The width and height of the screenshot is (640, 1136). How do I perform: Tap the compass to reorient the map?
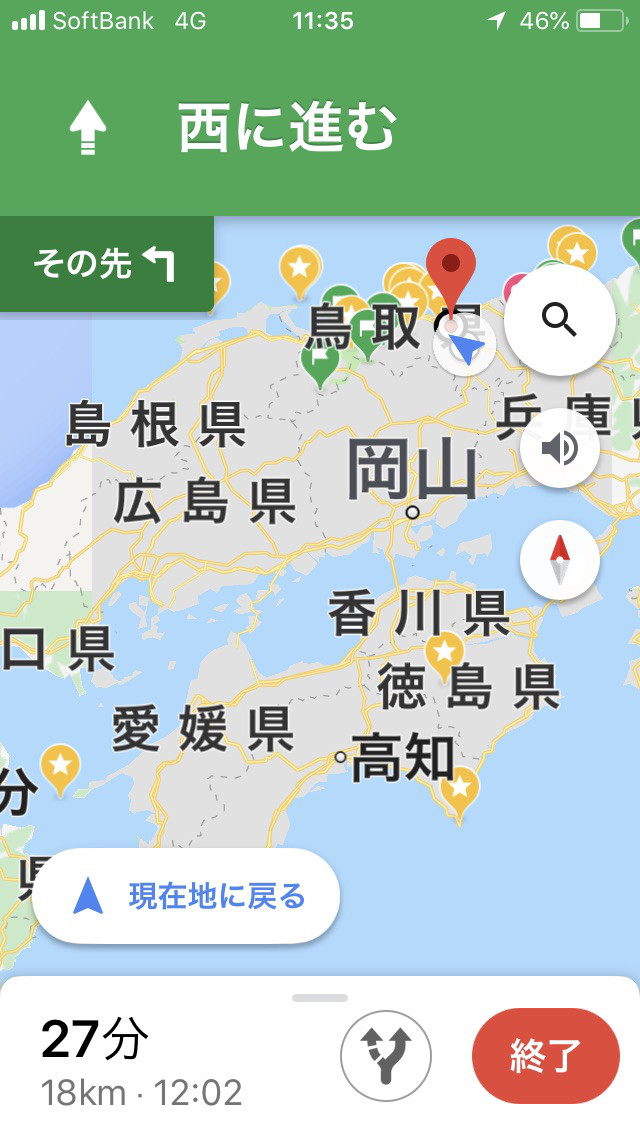tap(559, 560)
